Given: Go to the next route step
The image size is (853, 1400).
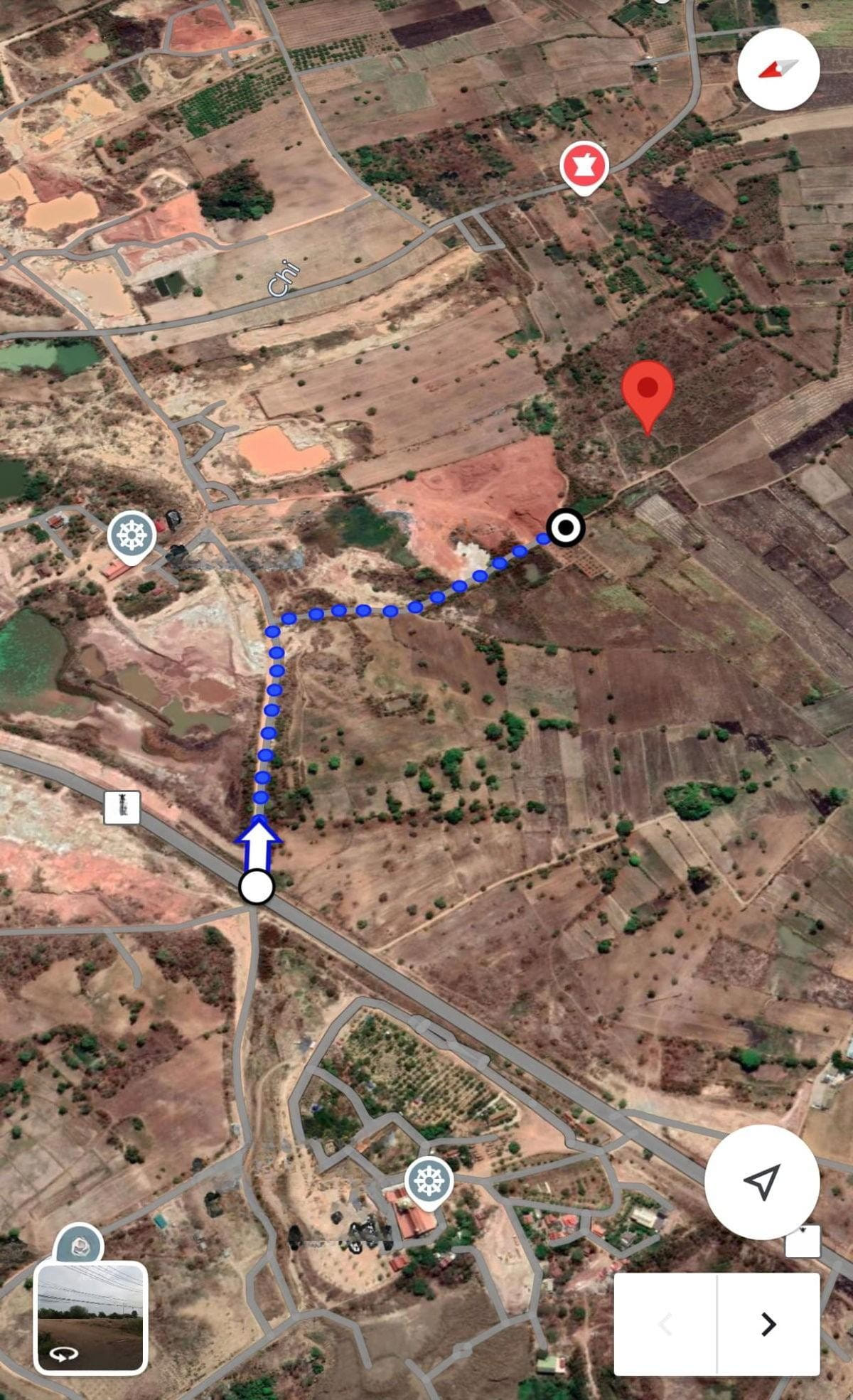Looking at the screenshot, I should click(768, 1323).
